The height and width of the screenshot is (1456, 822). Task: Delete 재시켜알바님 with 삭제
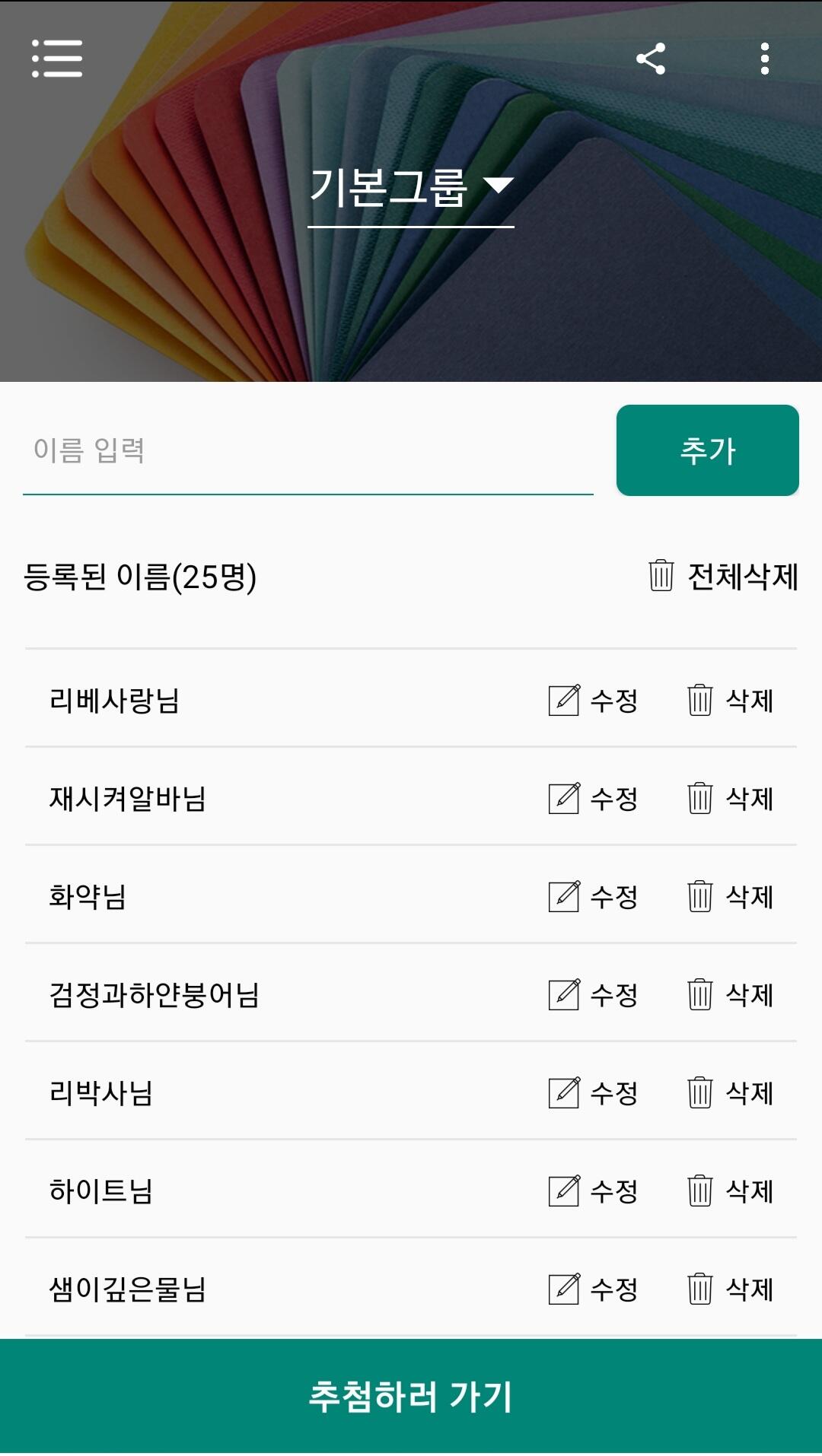coord(731,798)
